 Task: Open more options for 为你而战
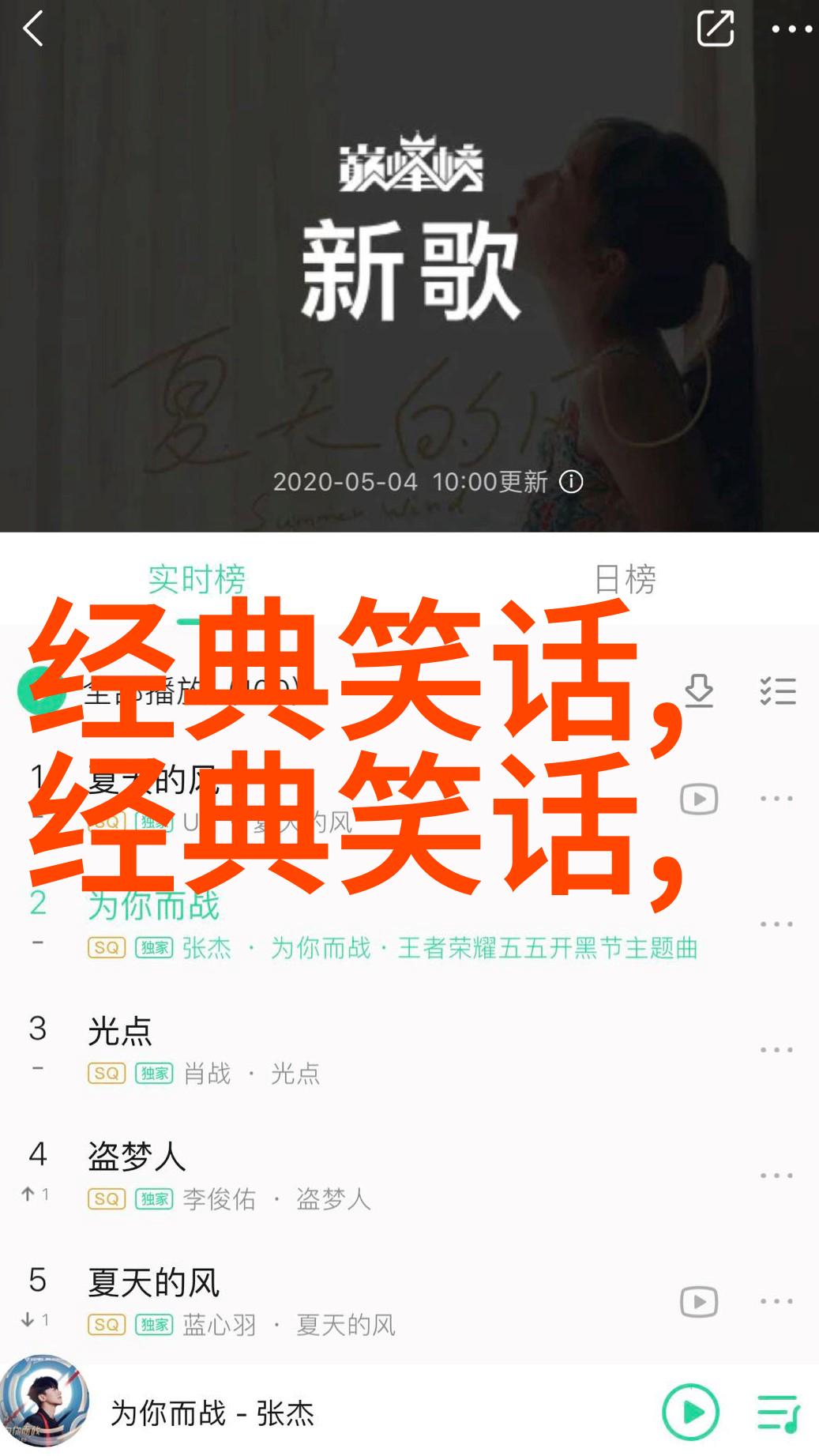tap(776, 924)
